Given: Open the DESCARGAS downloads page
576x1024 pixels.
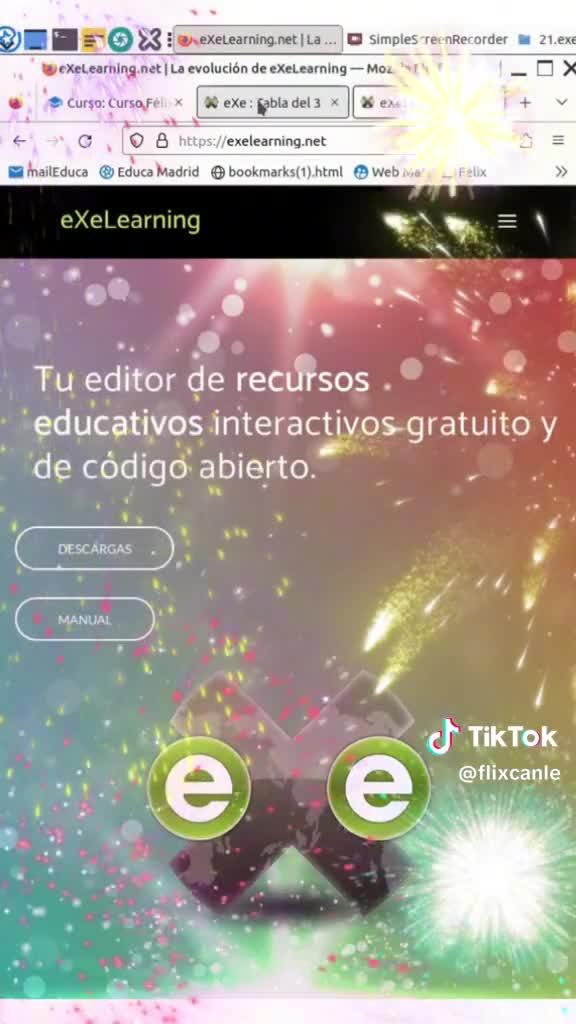Looking at the screenshot, I should click(x=94, y=549).
